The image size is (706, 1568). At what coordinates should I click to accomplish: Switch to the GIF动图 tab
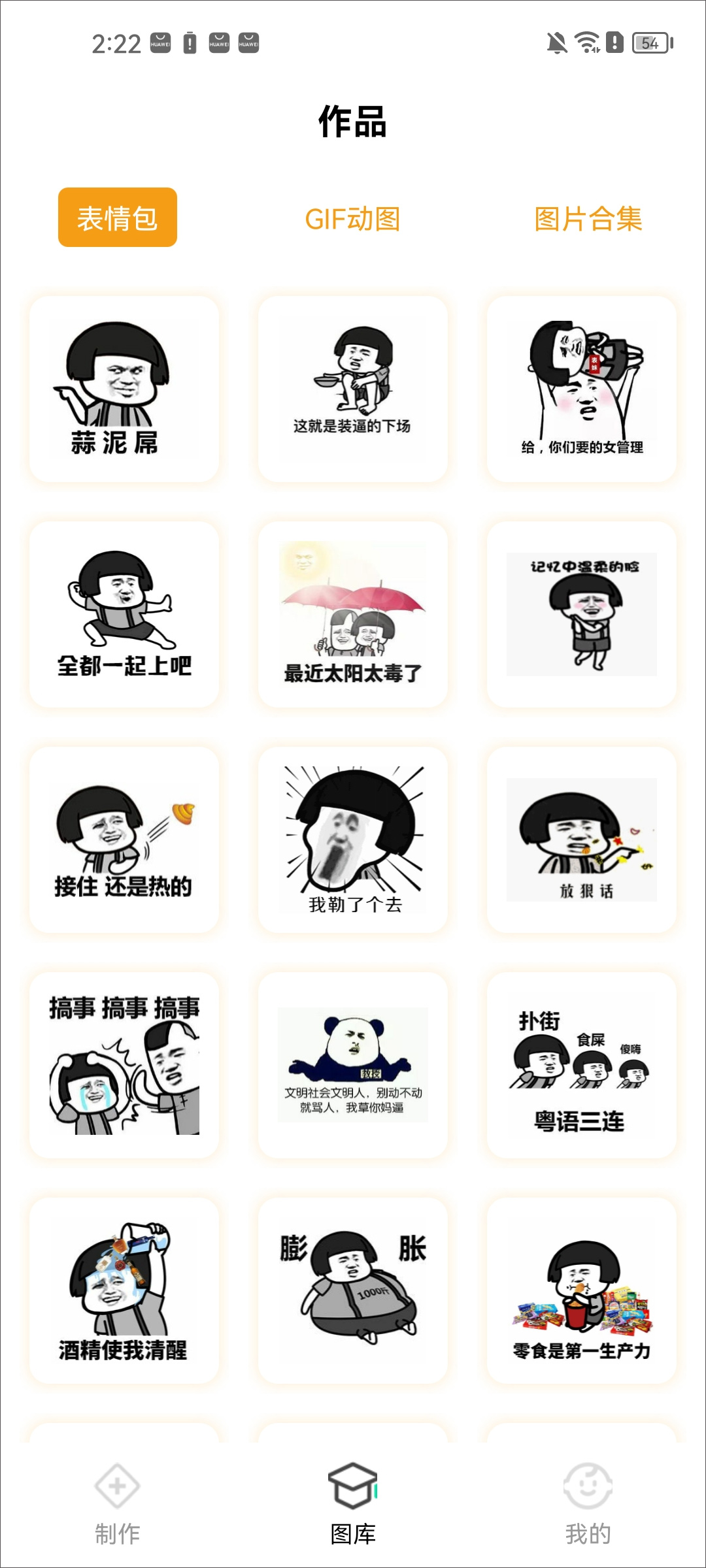tap(352, 219)
